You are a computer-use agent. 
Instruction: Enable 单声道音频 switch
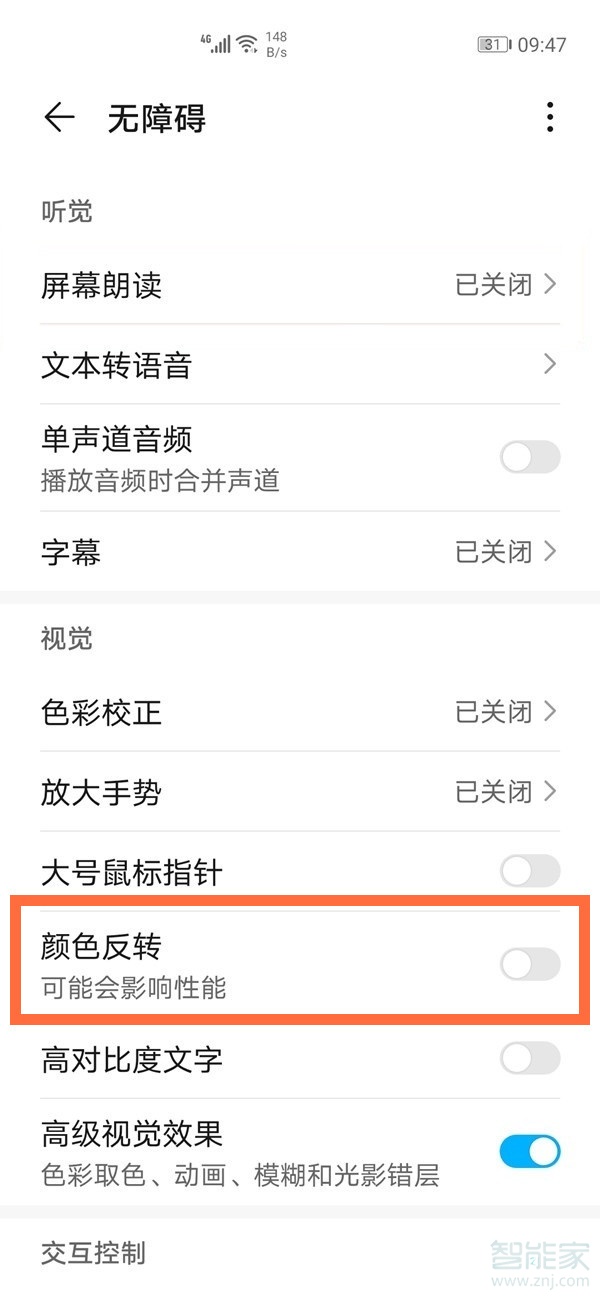(529, 458)
